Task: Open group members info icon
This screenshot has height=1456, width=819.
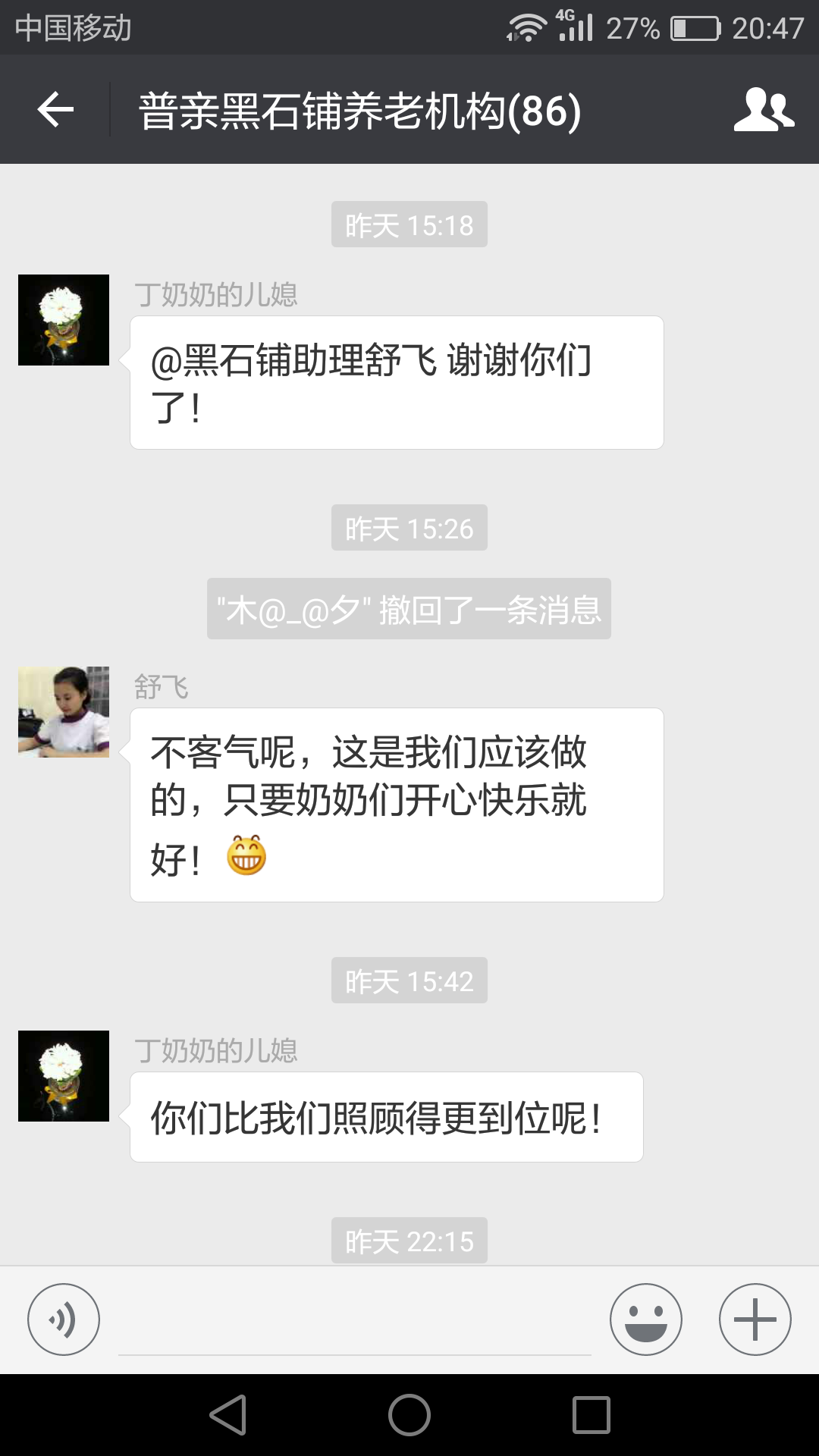Action: (x=764, y=110)
